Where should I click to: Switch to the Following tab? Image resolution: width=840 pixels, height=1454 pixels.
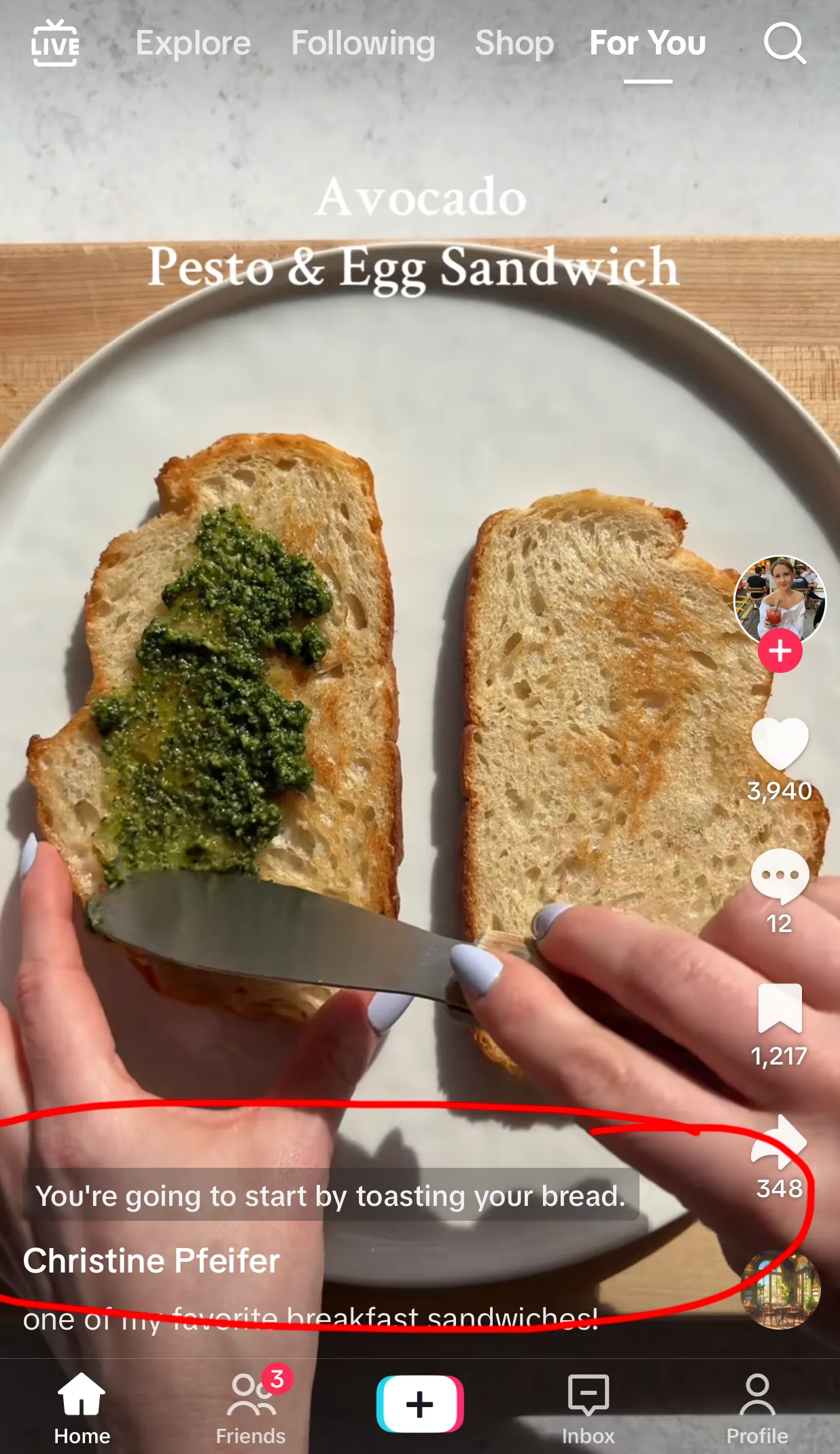[363, 44]
